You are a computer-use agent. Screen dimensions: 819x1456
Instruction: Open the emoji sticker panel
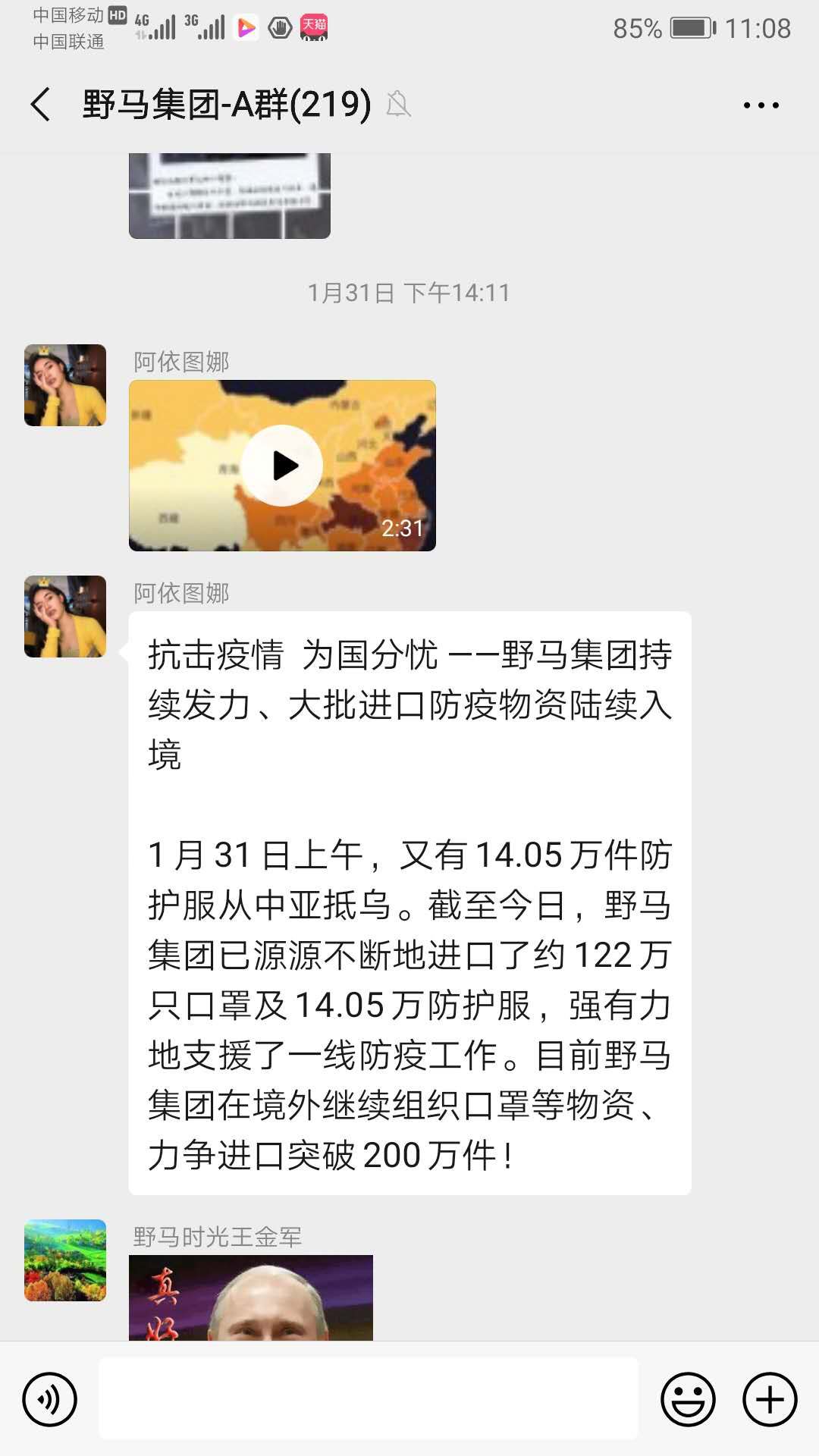click(688, 1399)
